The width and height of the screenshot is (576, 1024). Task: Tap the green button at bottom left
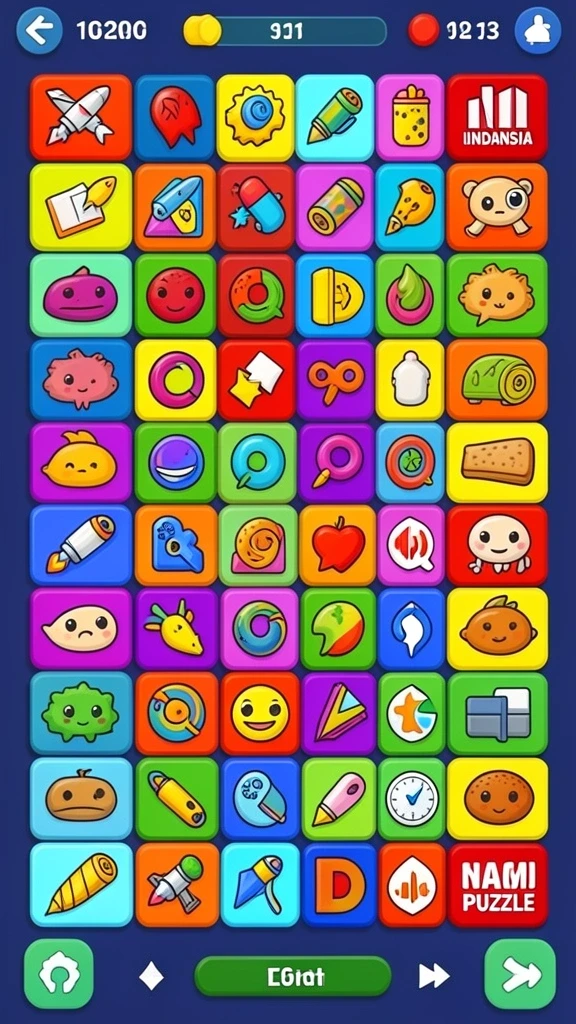[59, 974]
